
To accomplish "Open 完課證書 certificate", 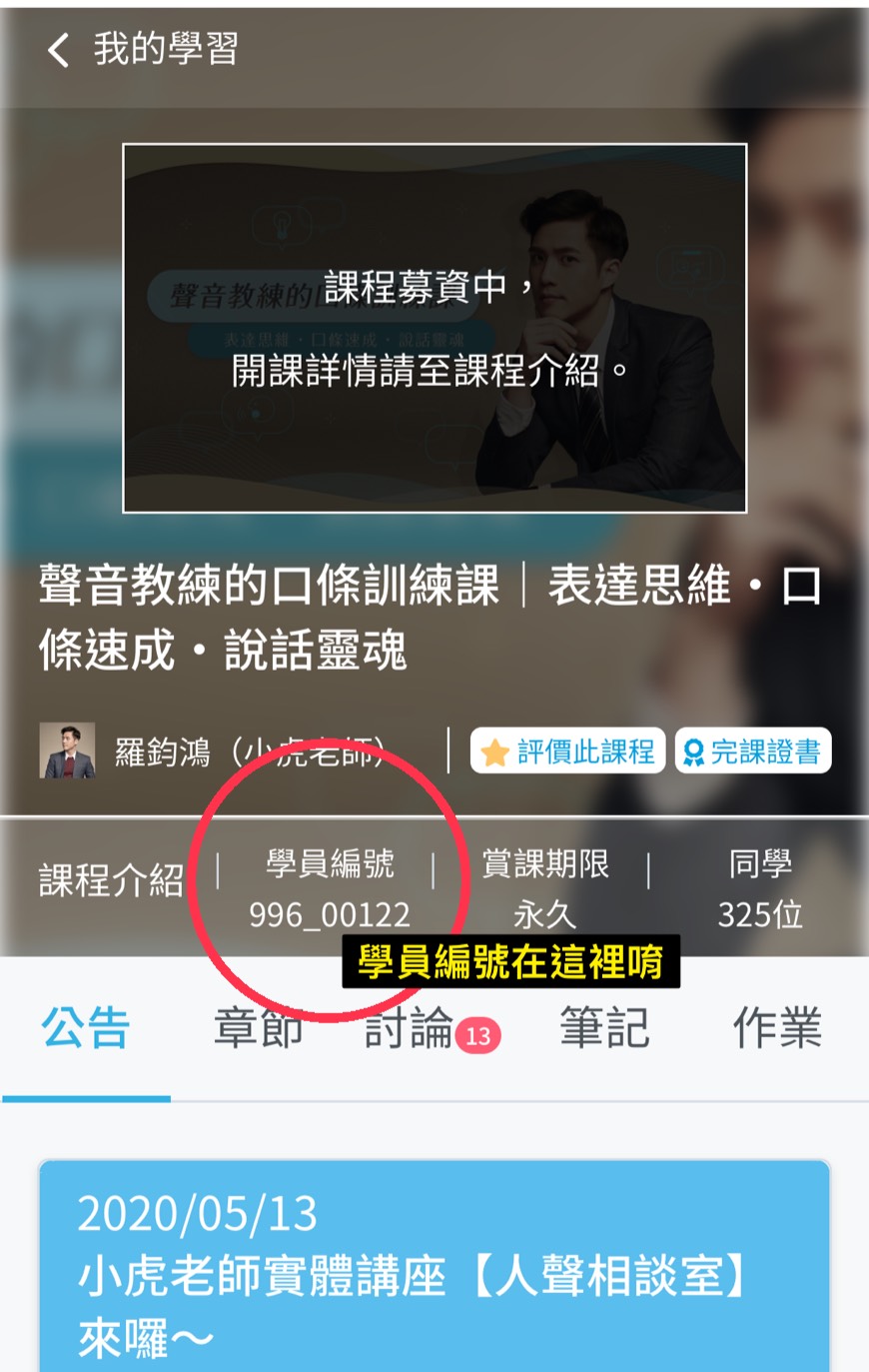I will [753, 751].
